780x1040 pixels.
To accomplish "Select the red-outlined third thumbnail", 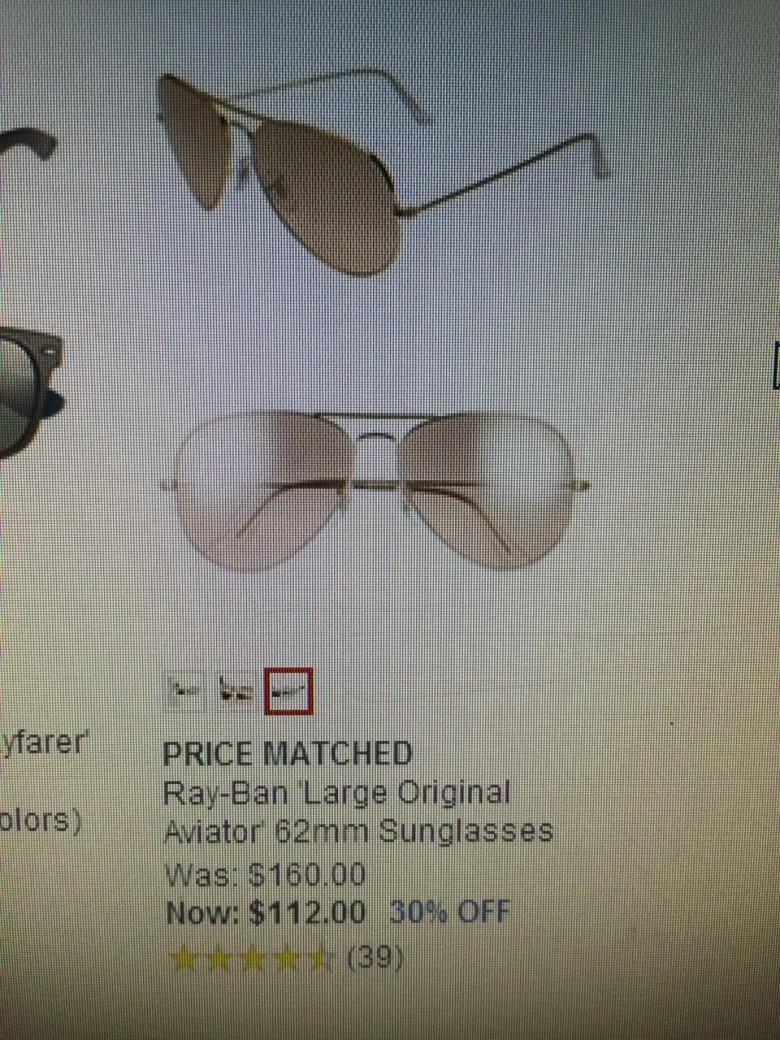I will 289,691.
